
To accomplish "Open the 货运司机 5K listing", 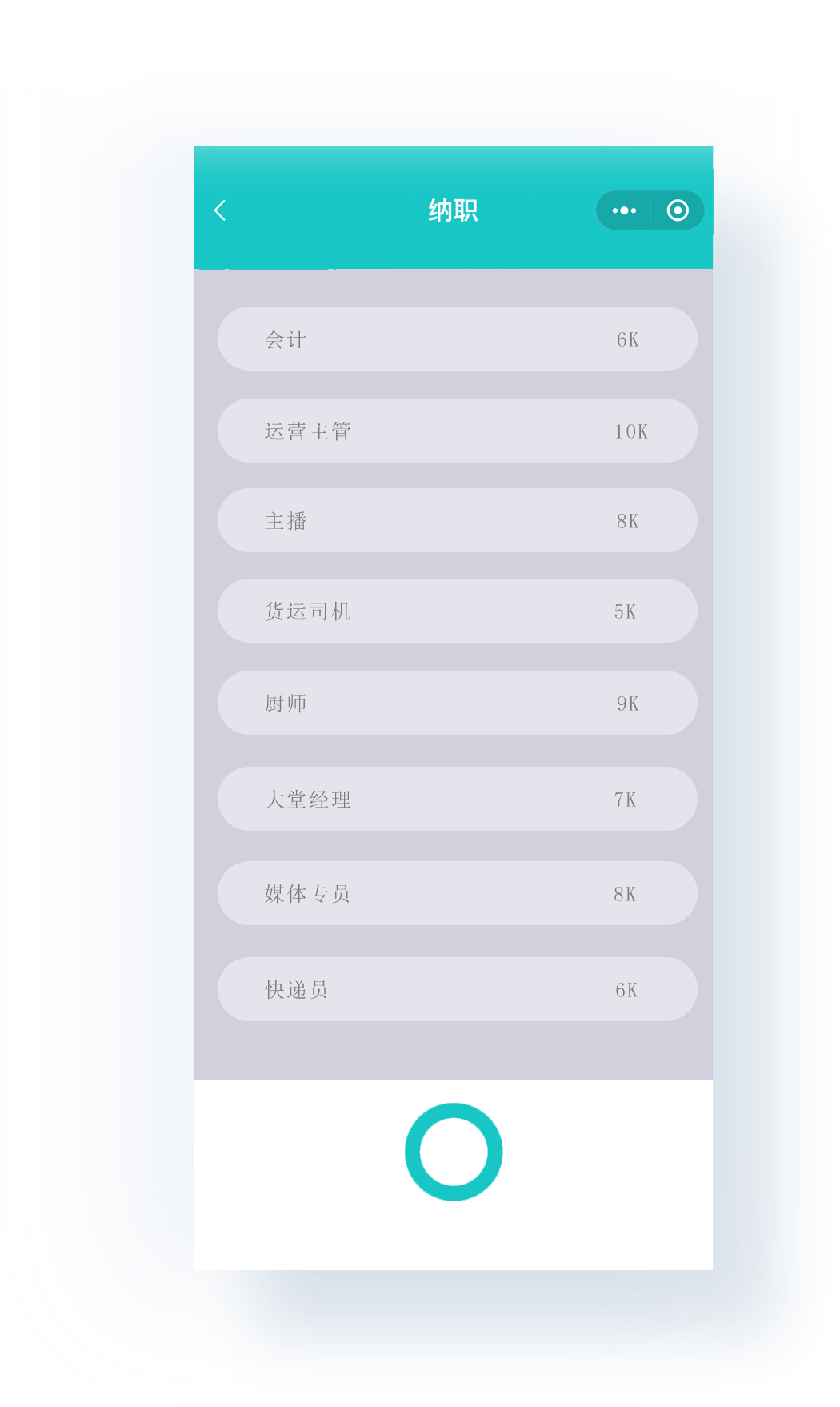I will [457, 611].
